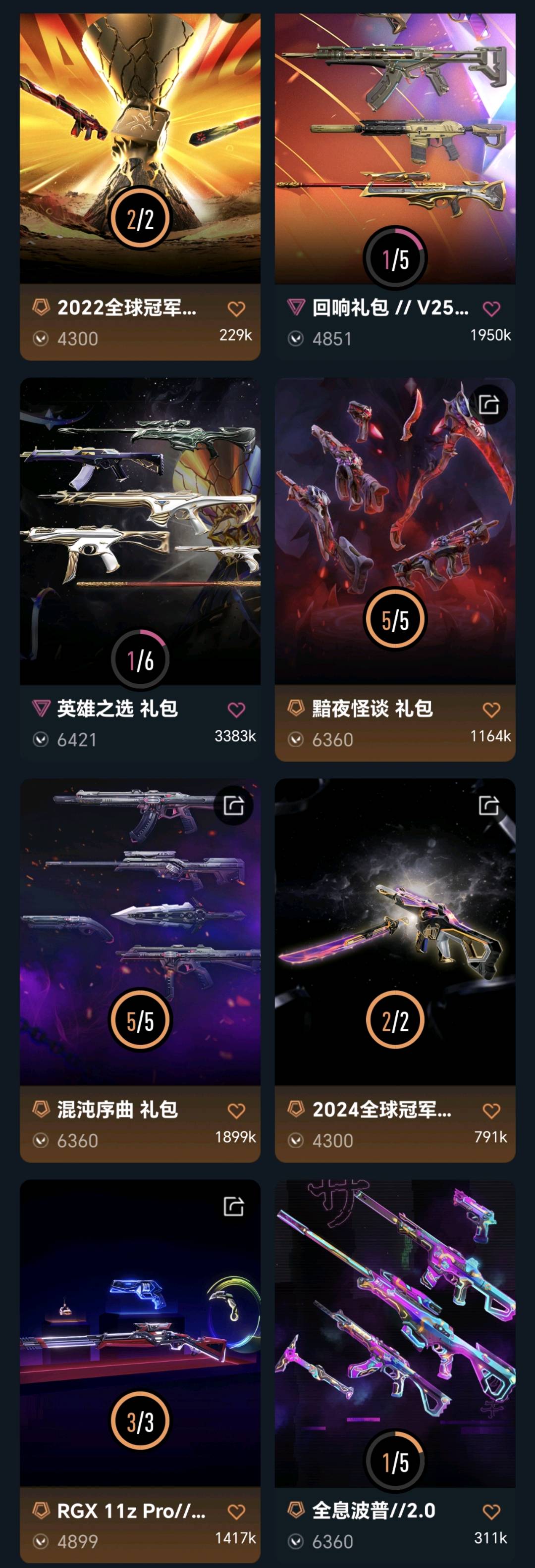
Task: Like the RGX 11z Pro bundle
Action: (x=236, y=1511)
